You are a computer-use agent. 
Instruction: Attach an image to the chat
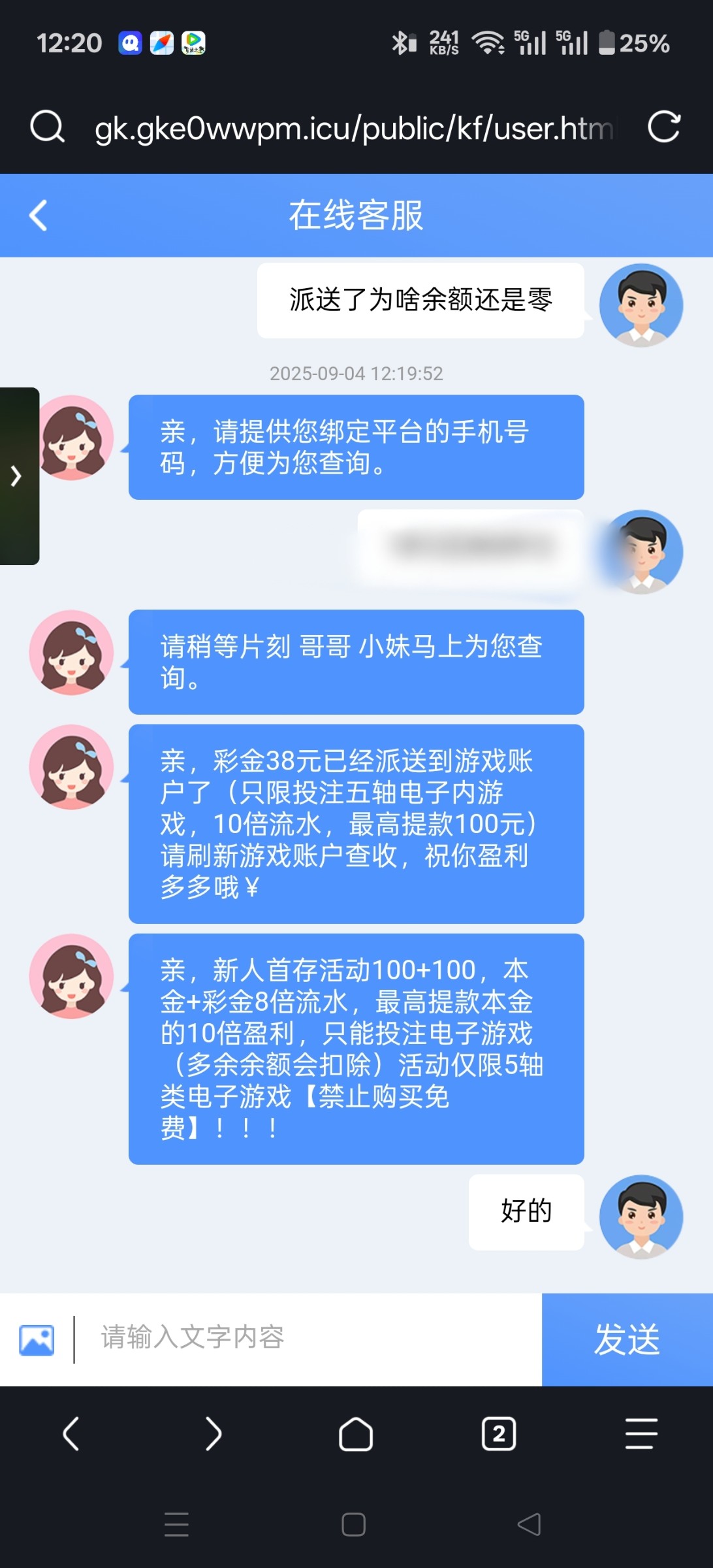click(x=37, y=1340)
